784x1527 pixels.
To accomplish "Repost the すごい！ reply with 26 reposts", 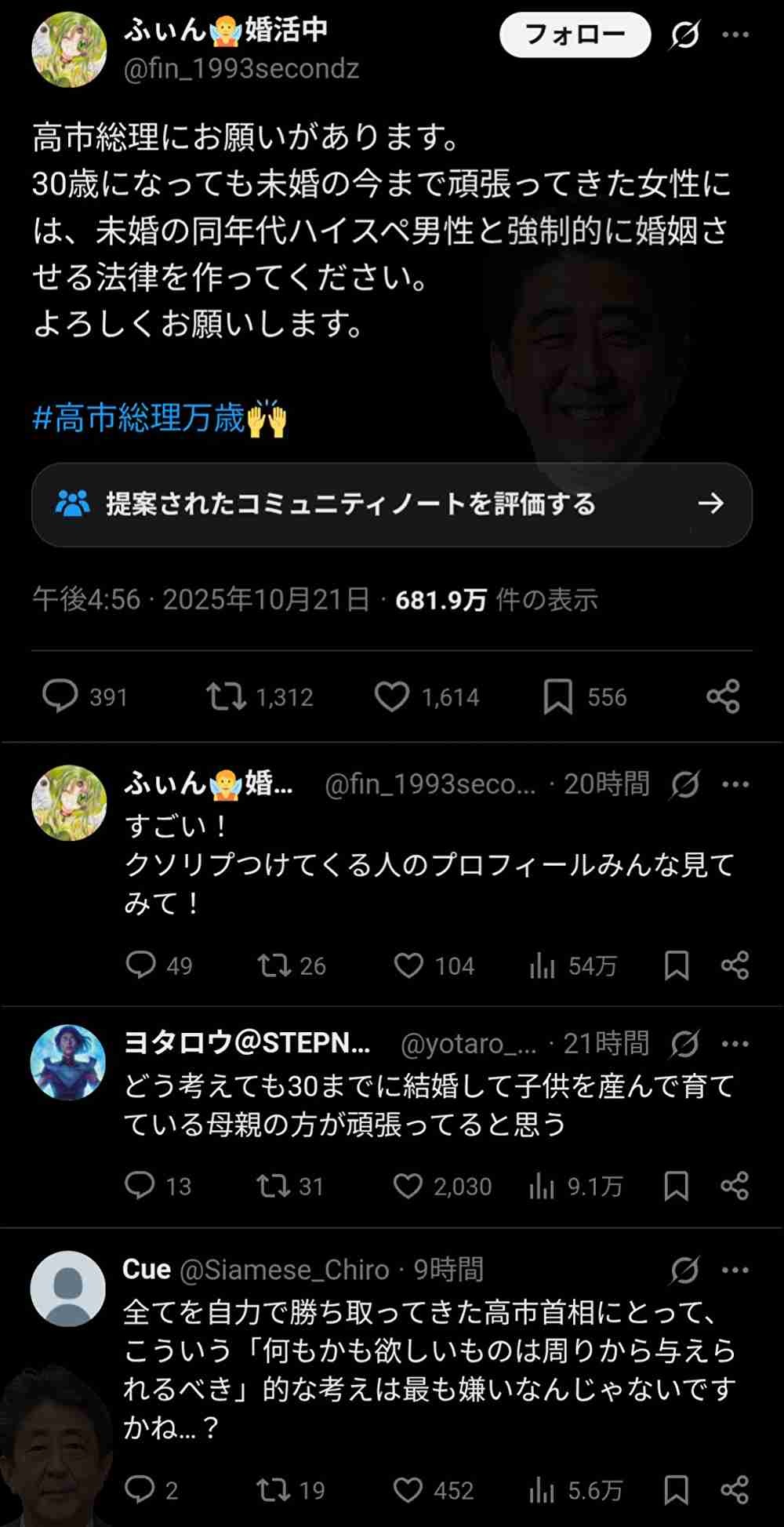I will (274, 965).
